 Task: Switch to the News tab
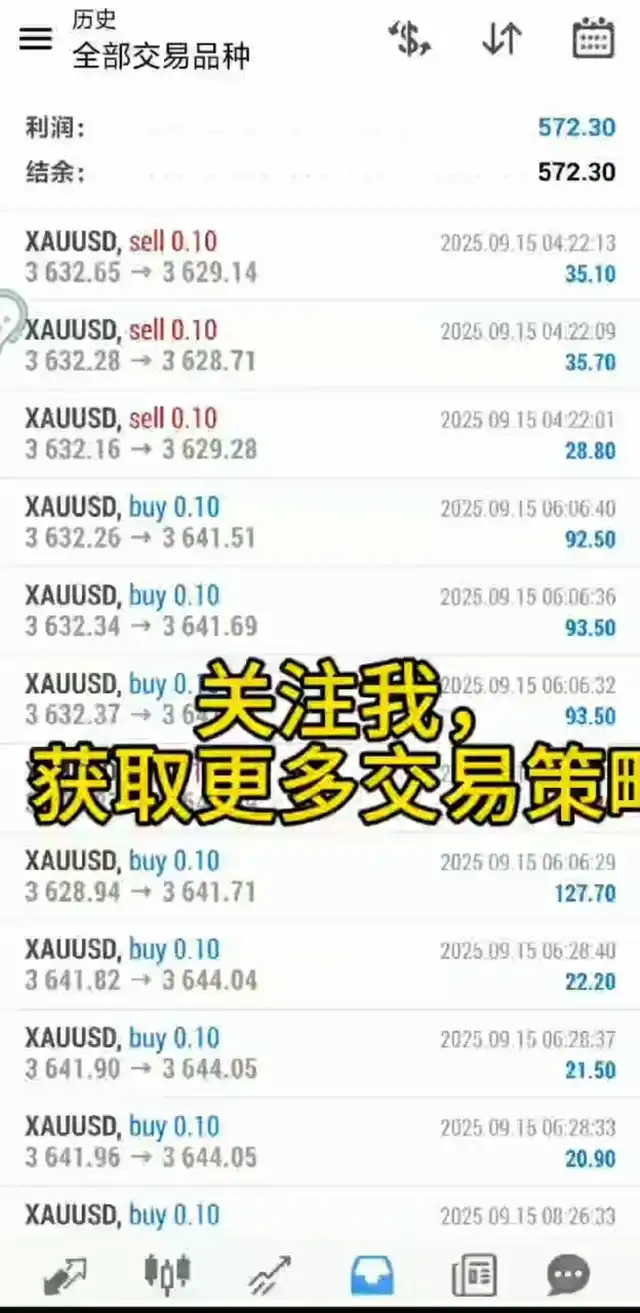pyautogui.click(x=473, y=1275)
